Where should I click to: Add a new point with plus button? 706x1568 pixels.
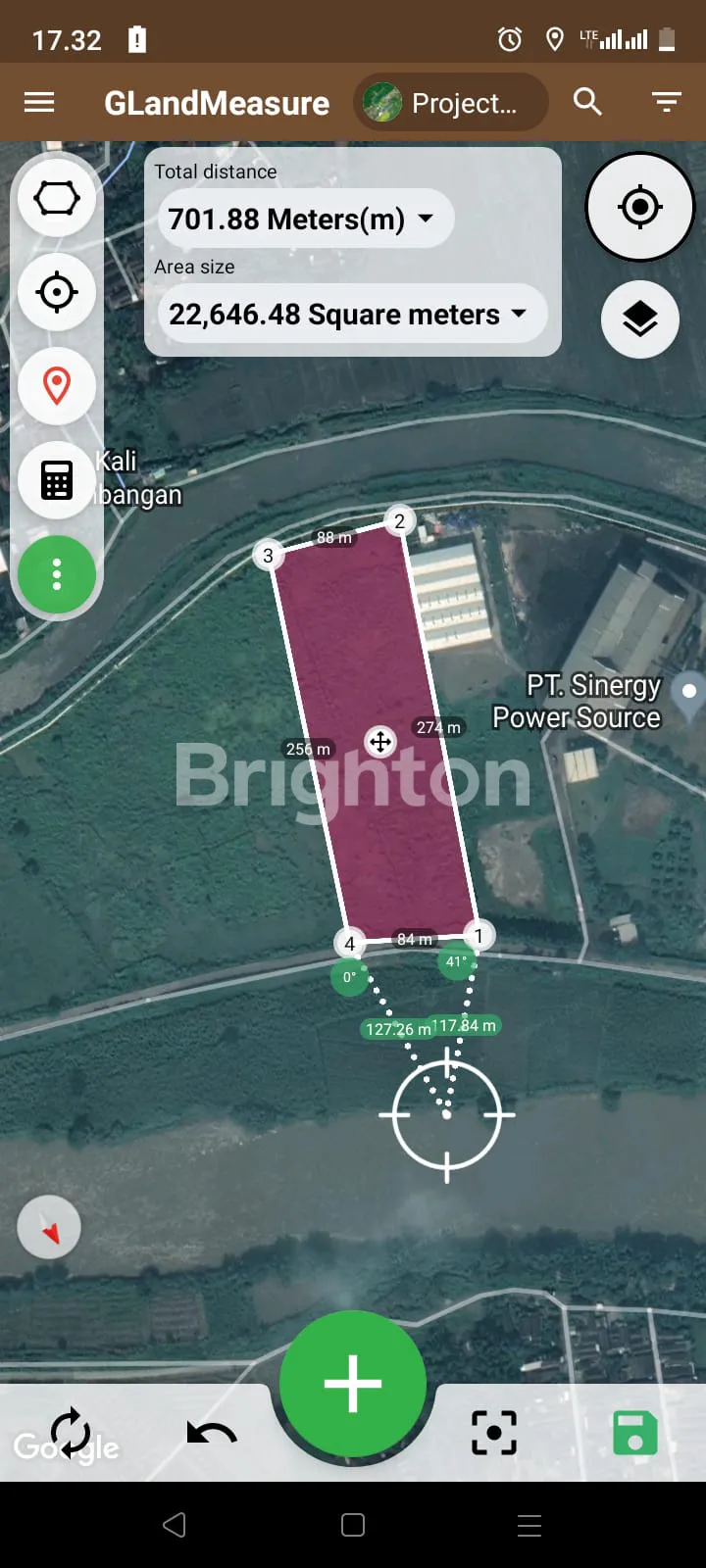point(353,1383)
